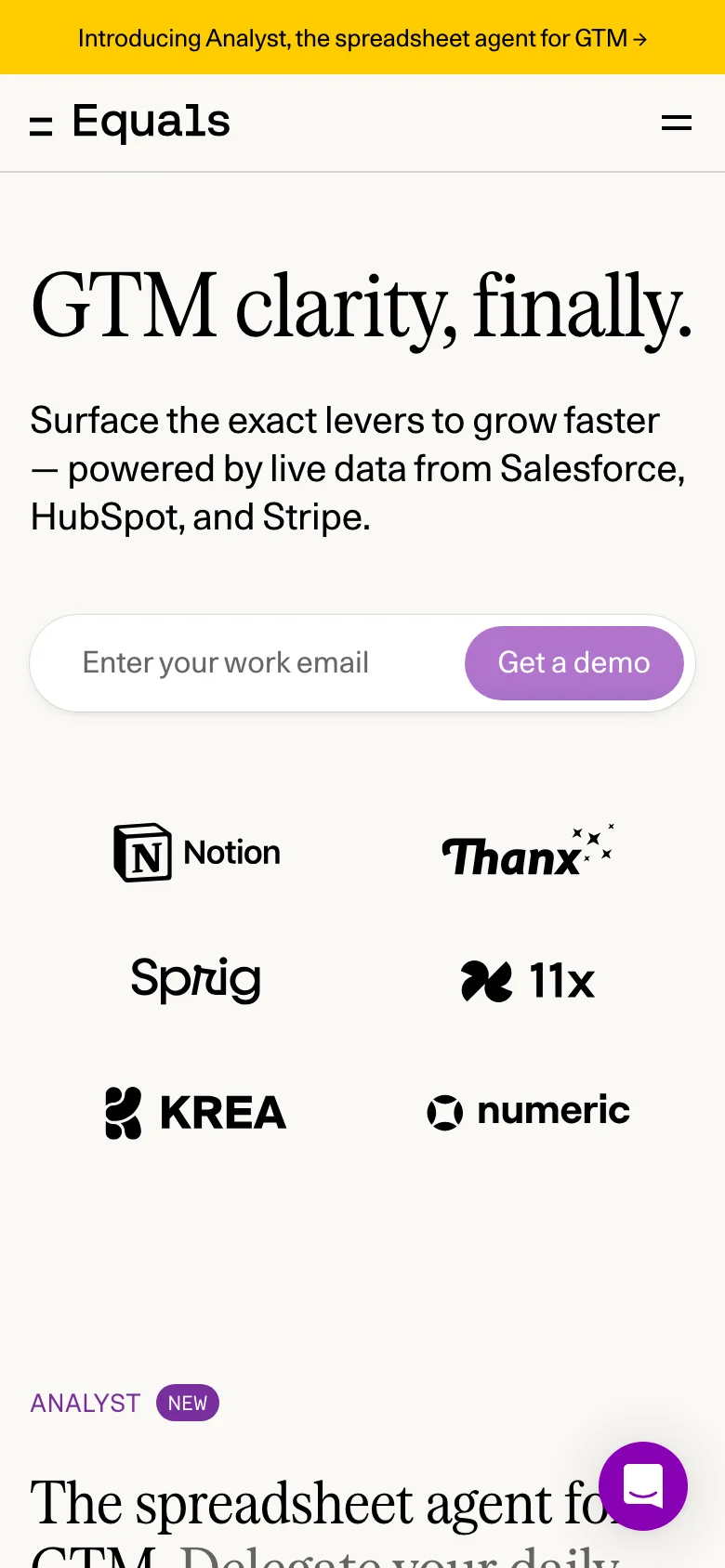Open the Analyst announcement banner

pos(362,38)
